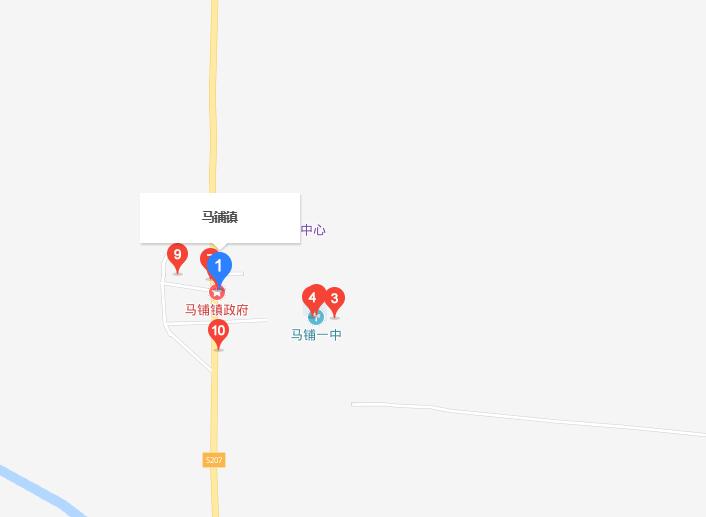Image resolution: width=706 pixels, height=517 pixels.
Task: Tap red map marker number 9
Action: point(177,256)
